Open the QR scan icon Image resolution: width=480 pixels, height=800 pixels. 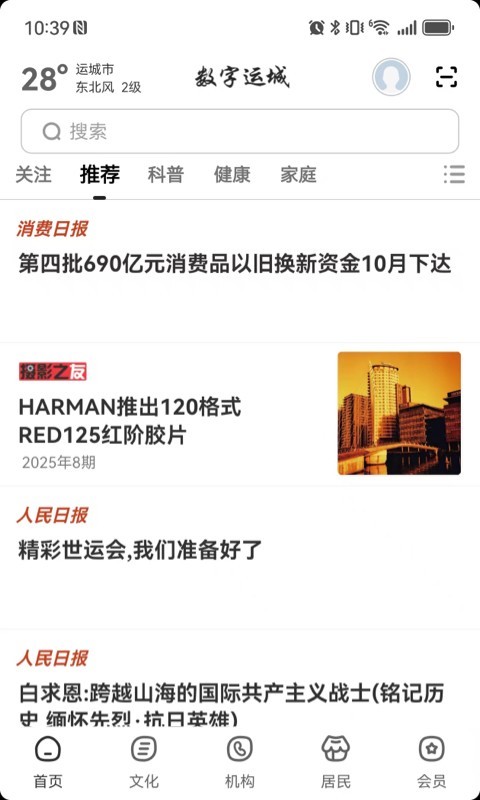(x=446, y=77)
